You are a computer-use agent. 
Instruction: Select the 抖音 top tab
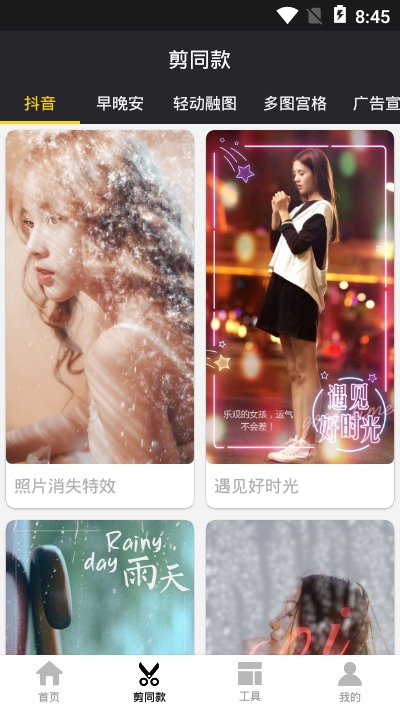pyautogui.click(x=40, y=103)
